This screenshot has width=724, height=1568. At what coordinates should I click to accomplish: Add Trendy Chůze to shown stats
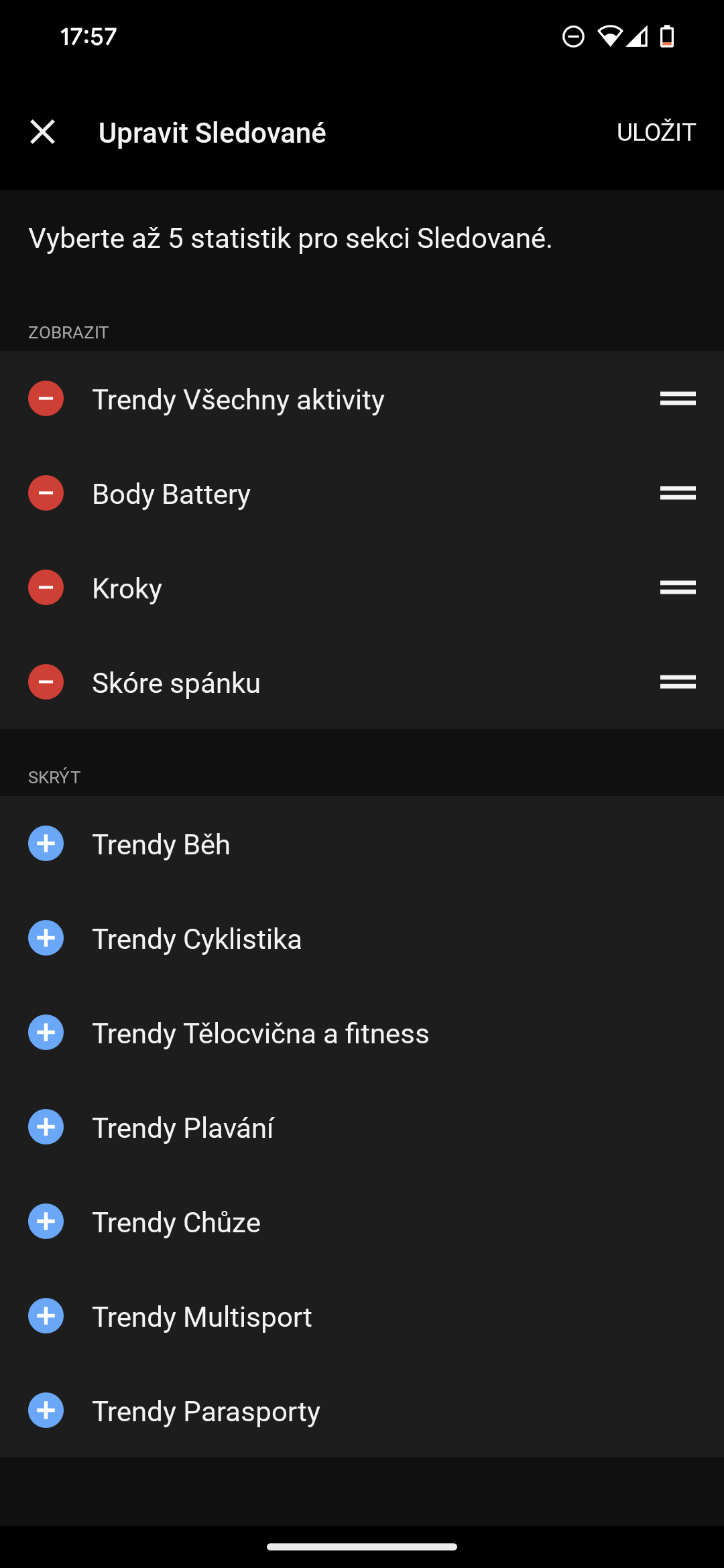pyautogui.click(x=46, y=1222)
